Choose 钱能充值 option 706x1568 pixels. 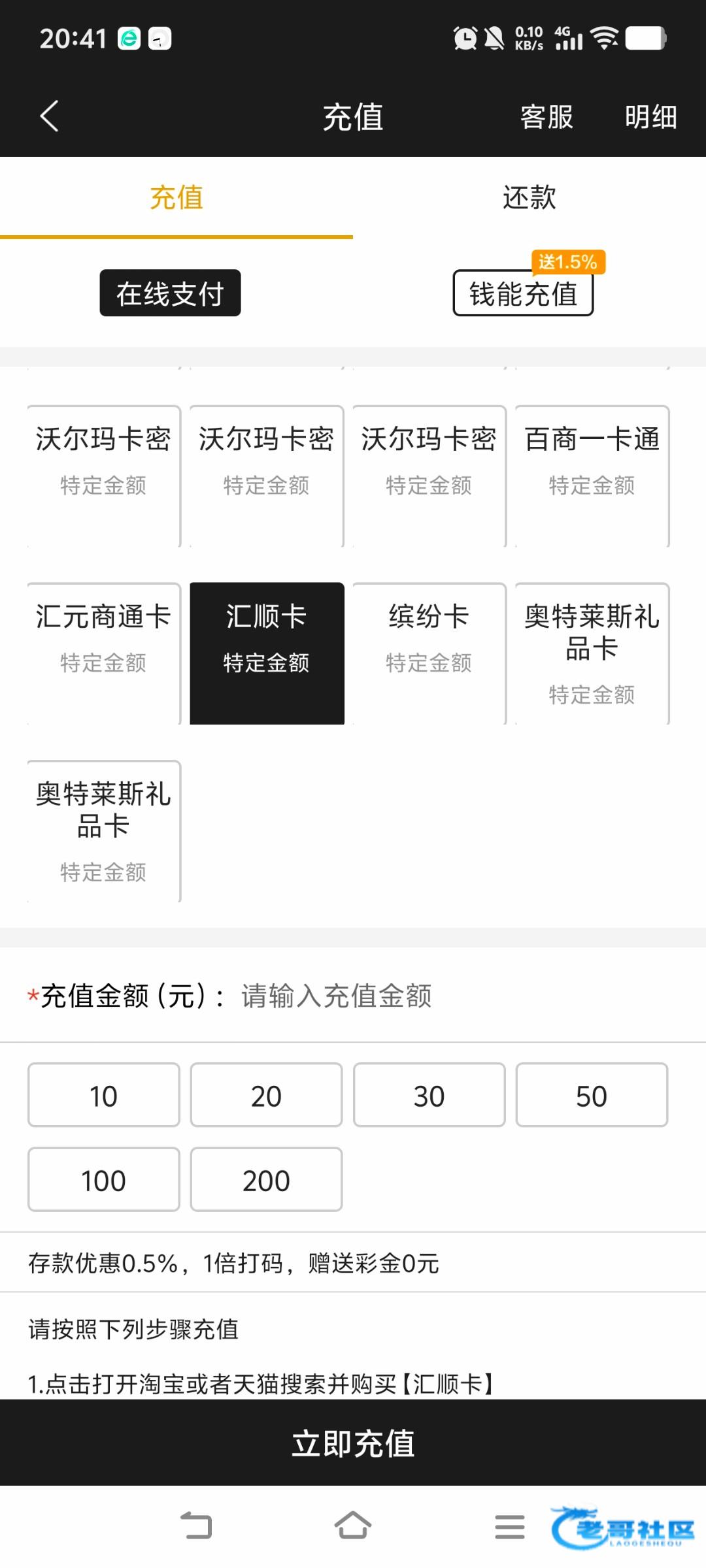pos(523,293)
